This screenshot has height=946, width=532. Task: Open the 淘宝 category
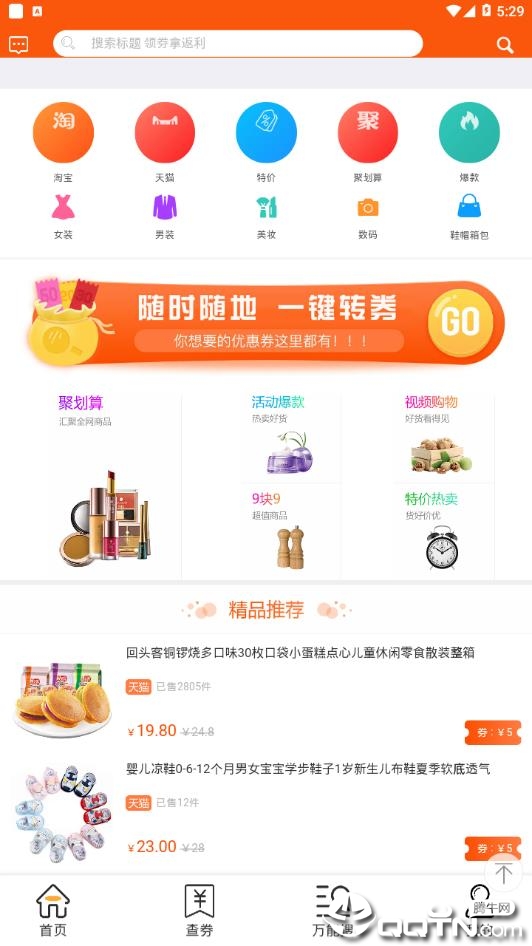[x=63, y=142]
